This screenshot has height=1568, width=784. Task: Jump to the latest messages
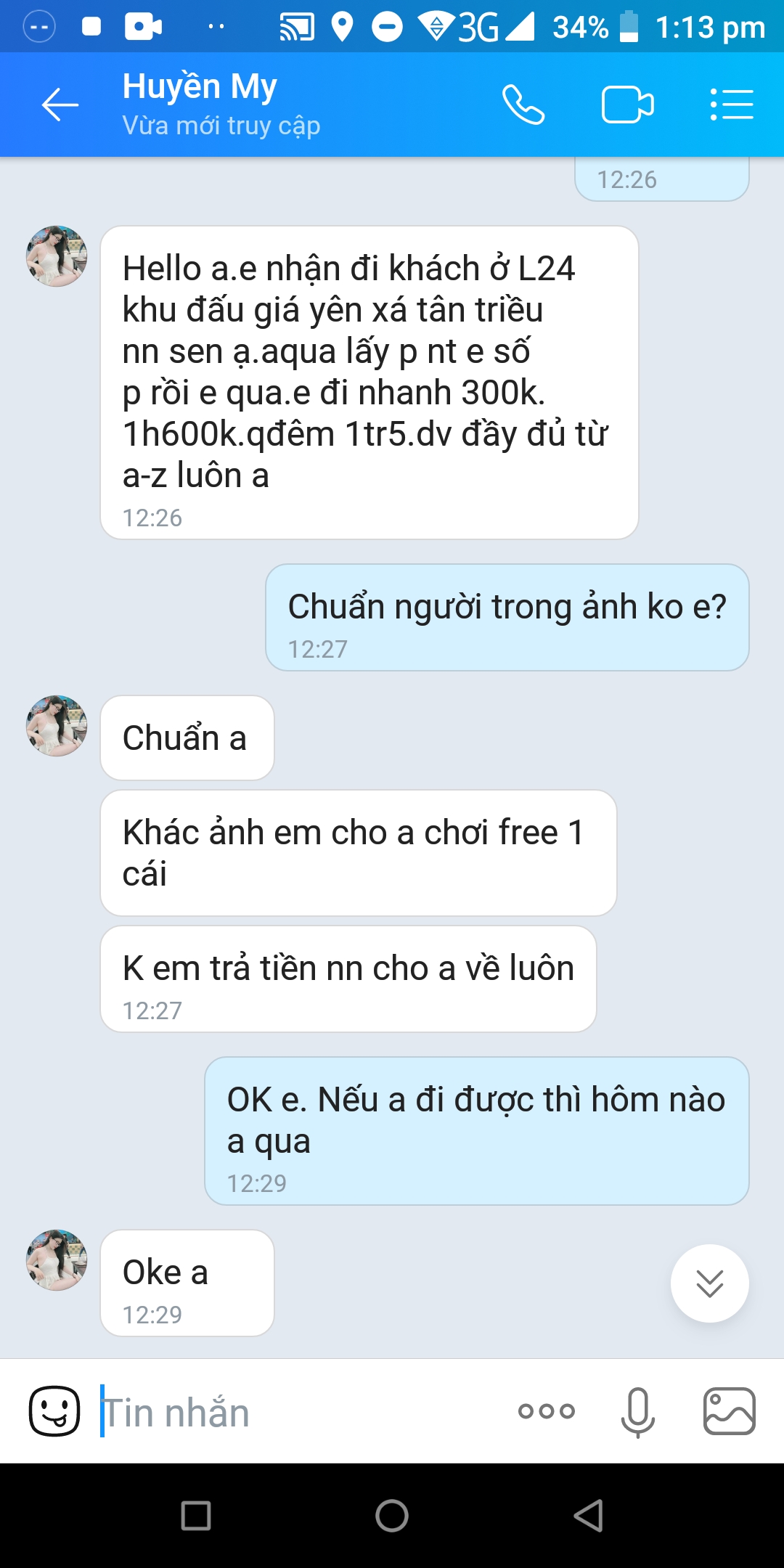pyautogui.click(x=709, y=1283)
